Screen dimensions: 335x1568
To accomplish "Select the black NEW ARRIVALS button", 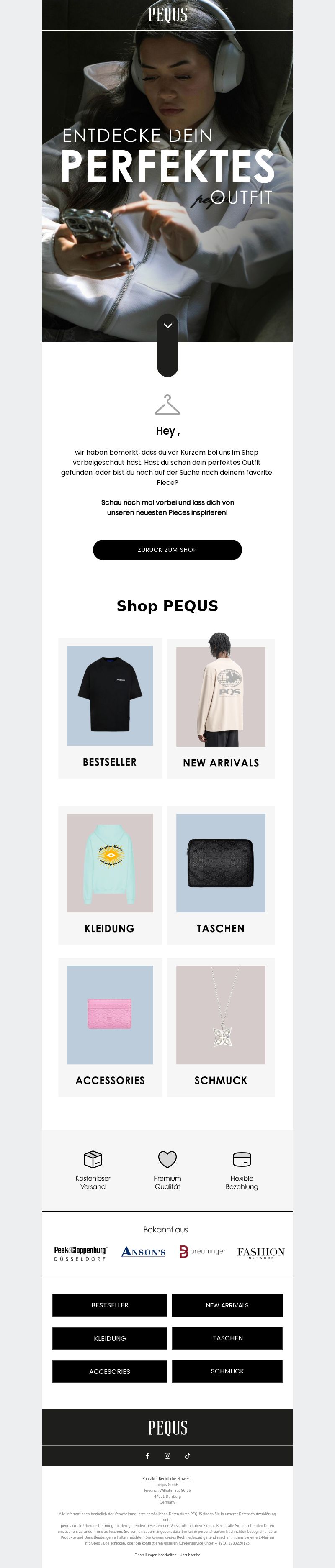I will [227, 1304].
